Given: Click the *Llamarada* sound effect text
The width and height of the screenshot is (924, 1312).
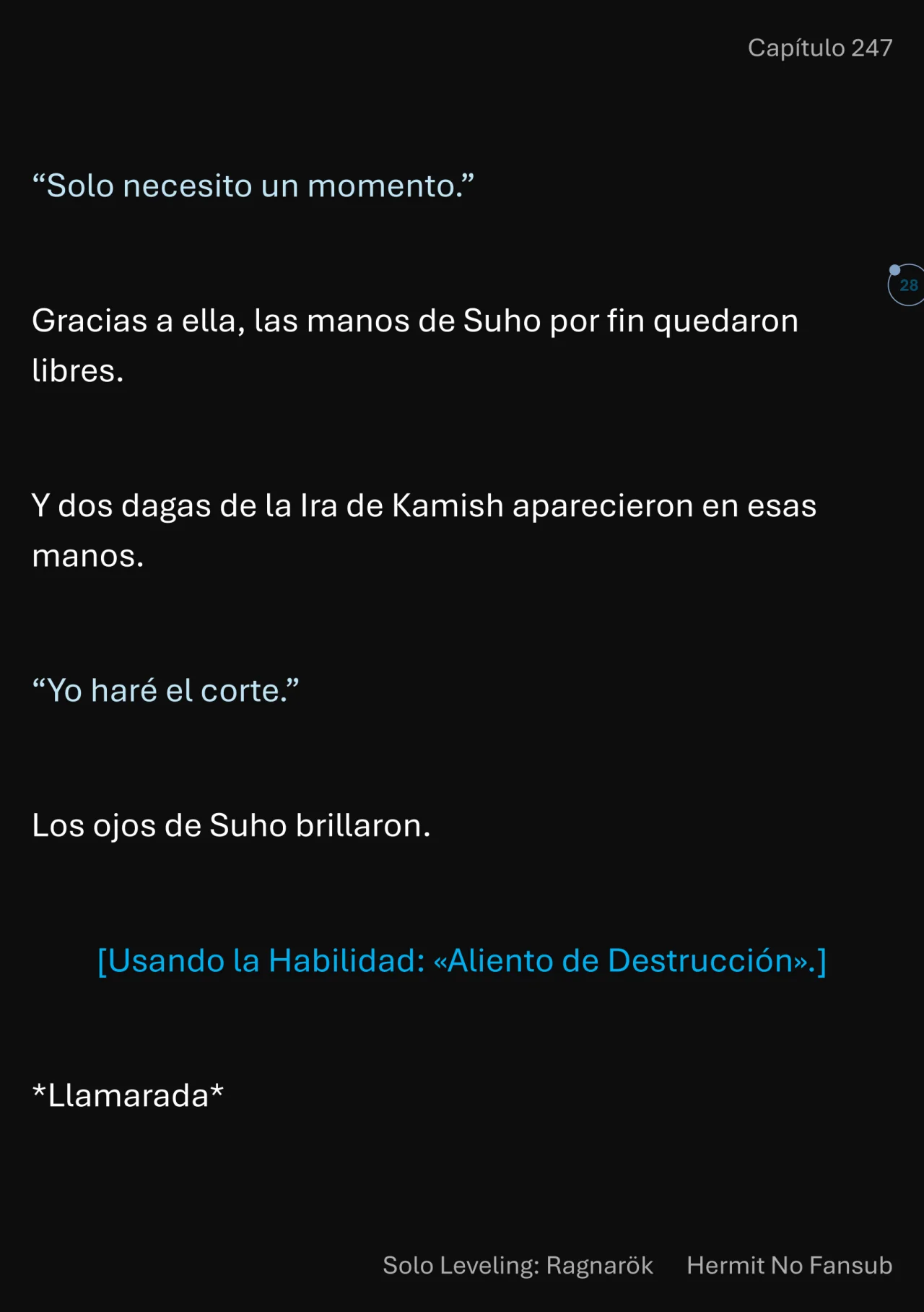Looking at the screenshot, I should pos(128,1093).
